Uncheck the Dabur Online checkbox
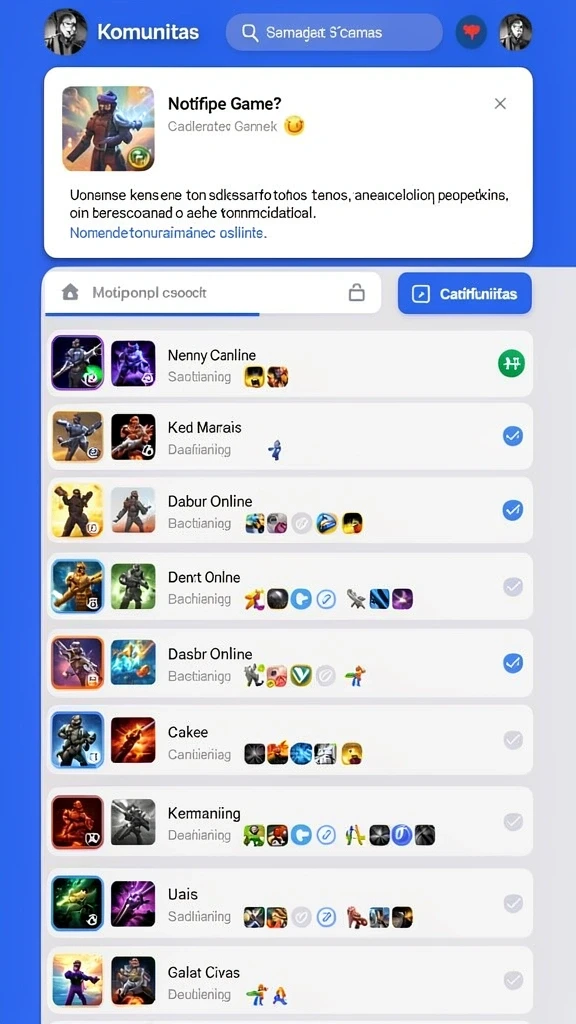This screenshot has width=576, height=1024. pos(513,509)
